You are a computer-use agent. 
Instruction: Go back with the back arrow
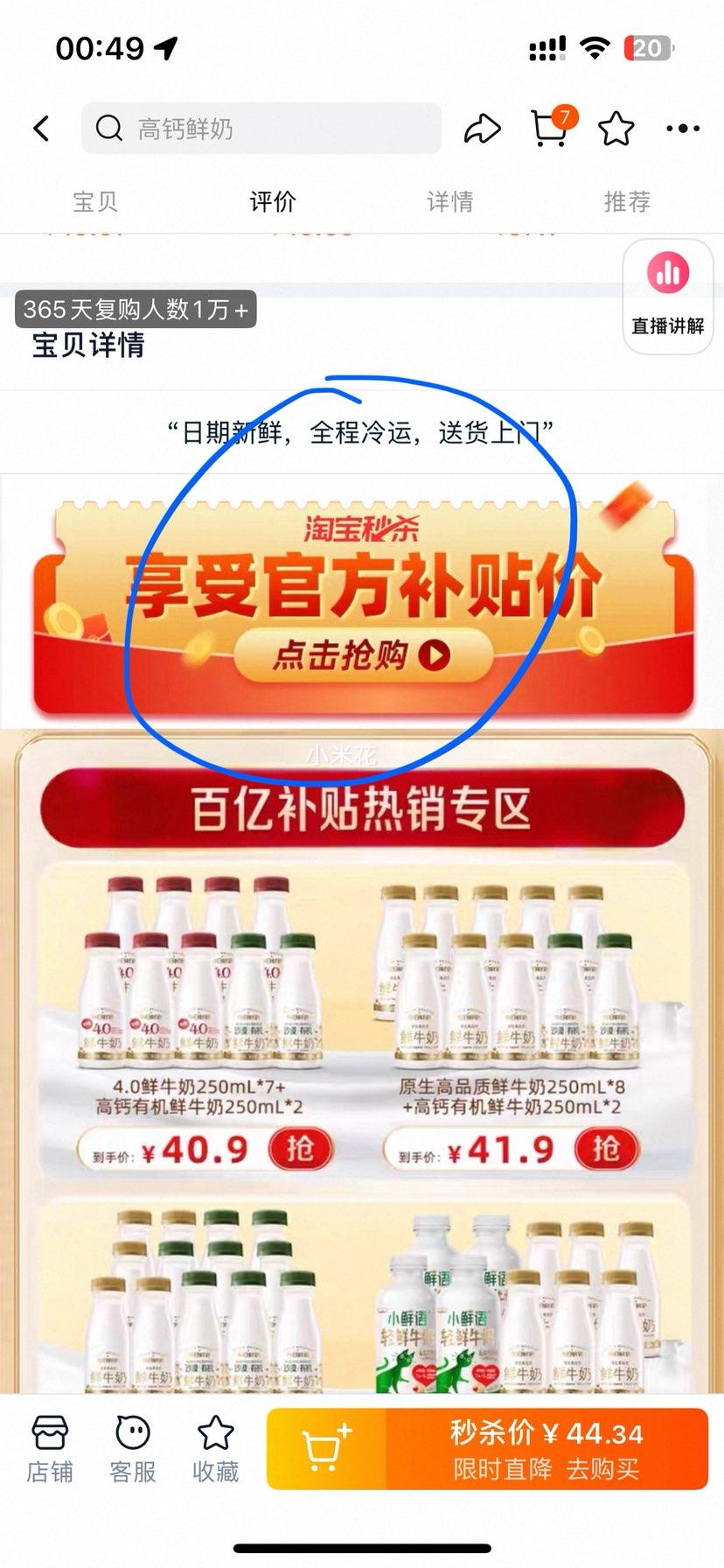41,129
